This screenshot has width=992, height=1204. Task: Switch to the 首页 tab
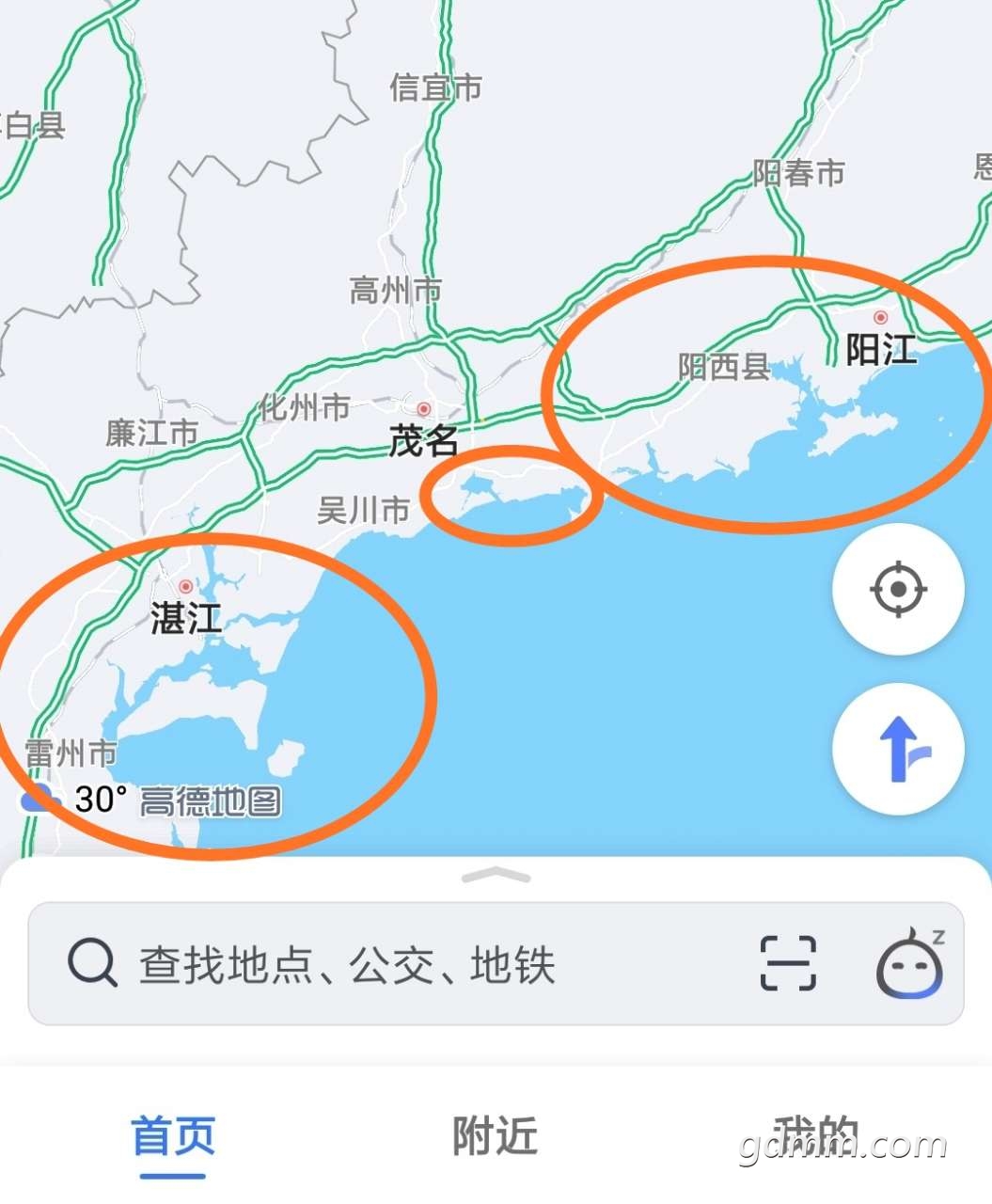pos(173,1136)
